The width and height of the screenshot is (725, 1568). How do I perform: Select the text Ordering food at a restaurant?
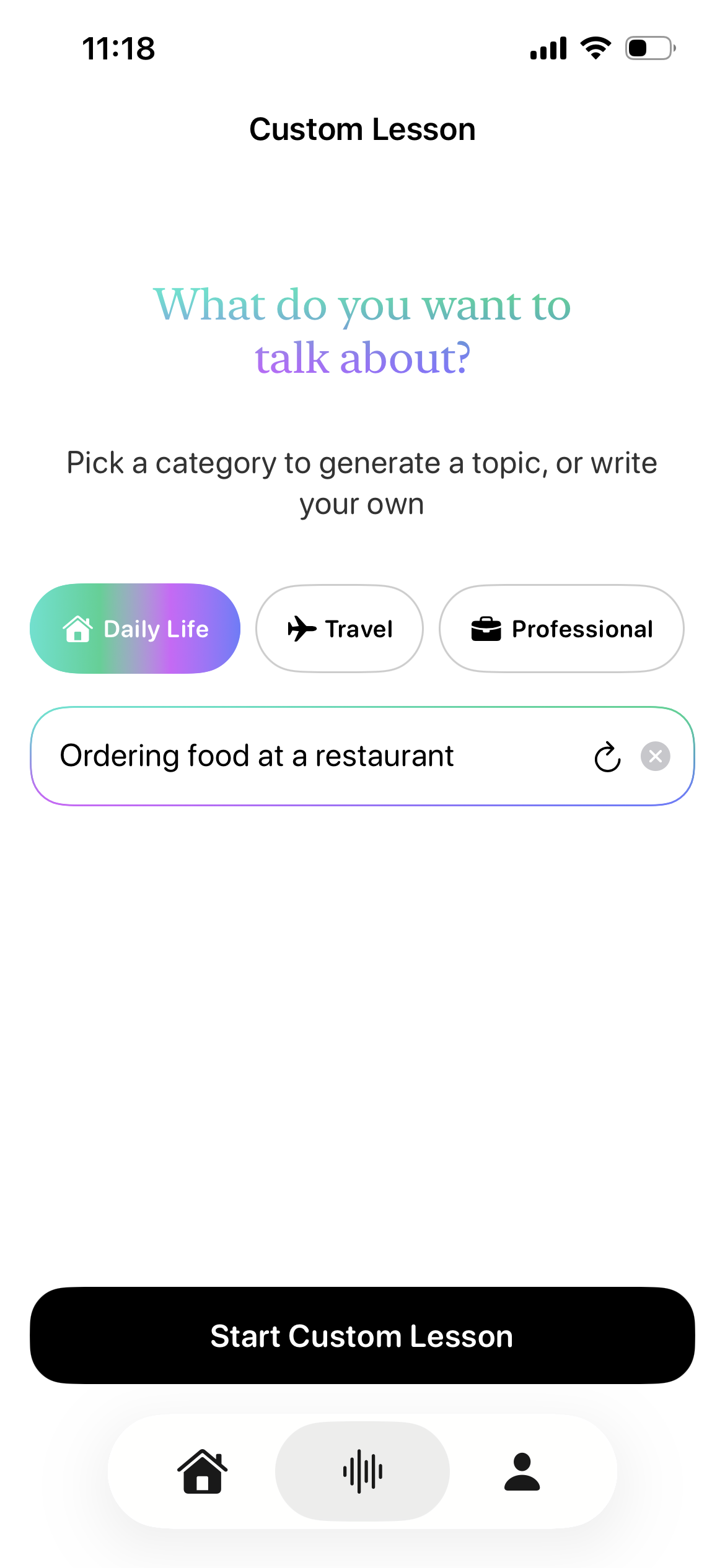click(x=257, y=755)
